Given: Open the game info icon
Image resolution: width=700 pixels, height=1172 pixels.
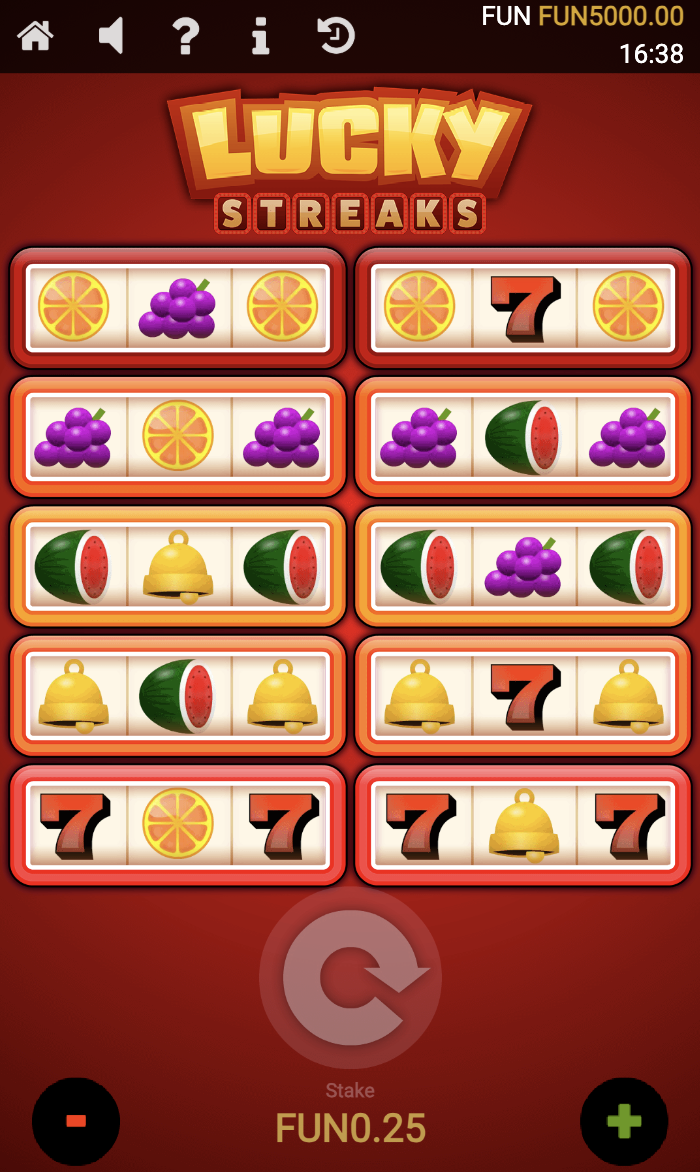Looking at the screenshot, I should coord(260,36).
